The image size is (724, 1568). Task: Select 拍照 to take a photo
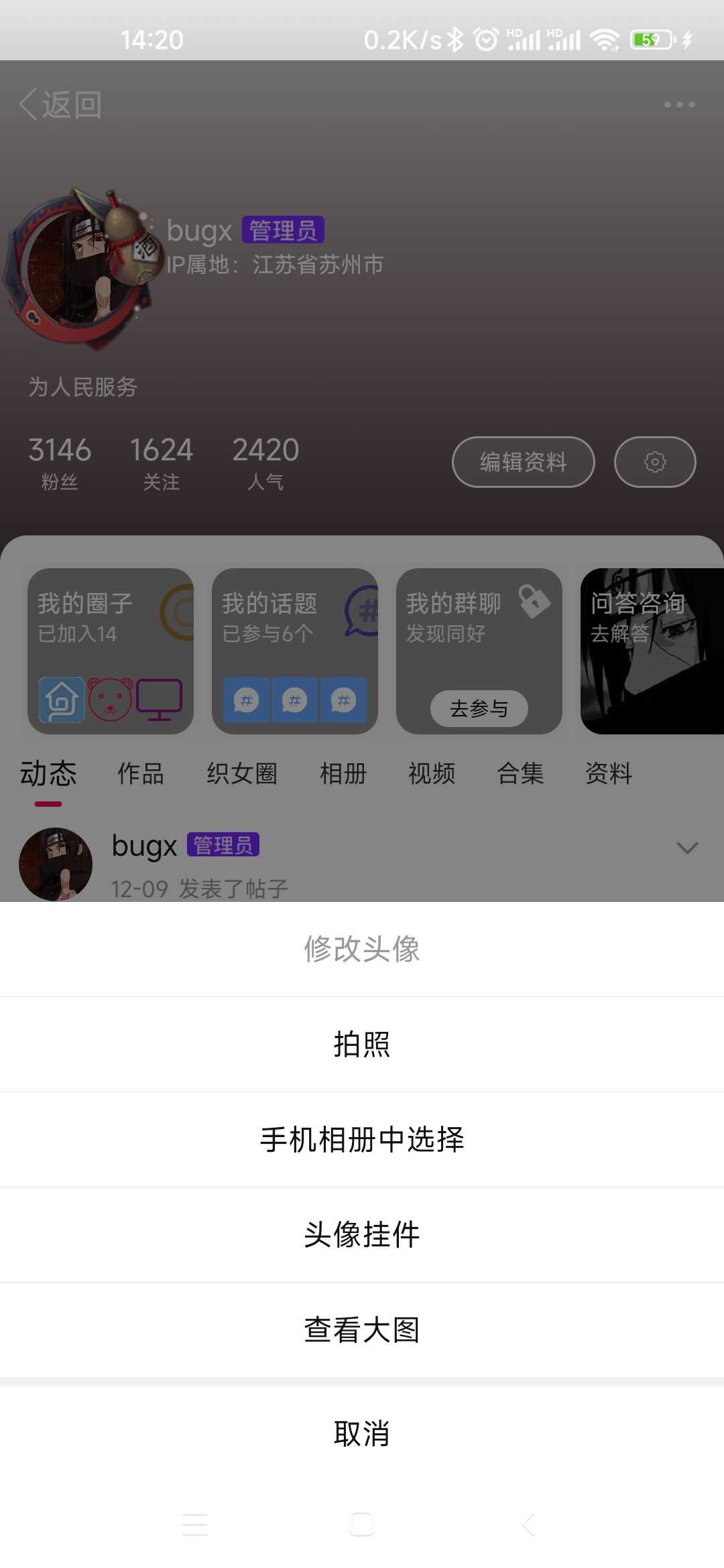tap(362, 1044)
